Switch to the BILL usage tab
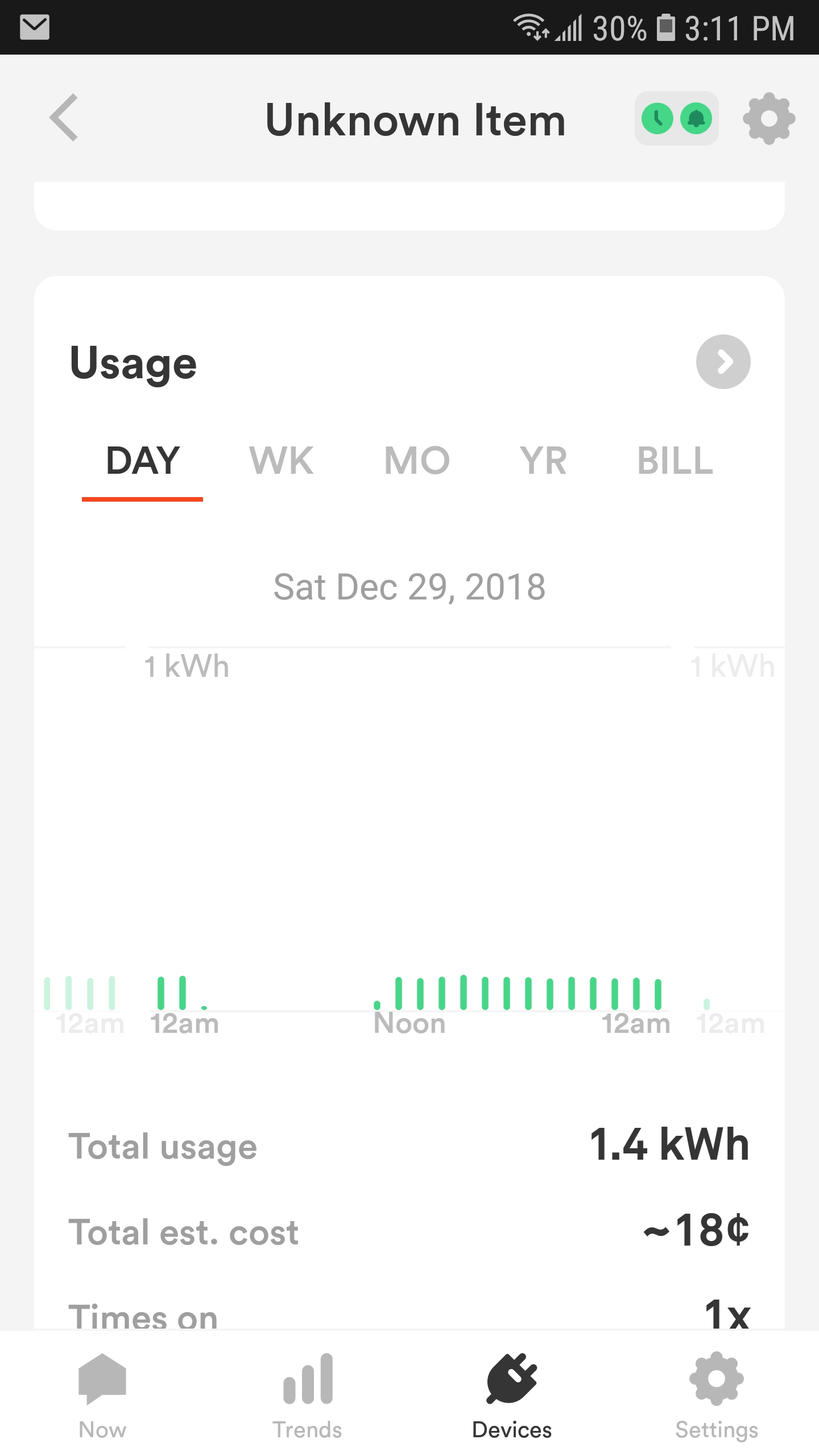Viewport: 819px width, 1456px height. pyautogui.click(x=675, y=461)
